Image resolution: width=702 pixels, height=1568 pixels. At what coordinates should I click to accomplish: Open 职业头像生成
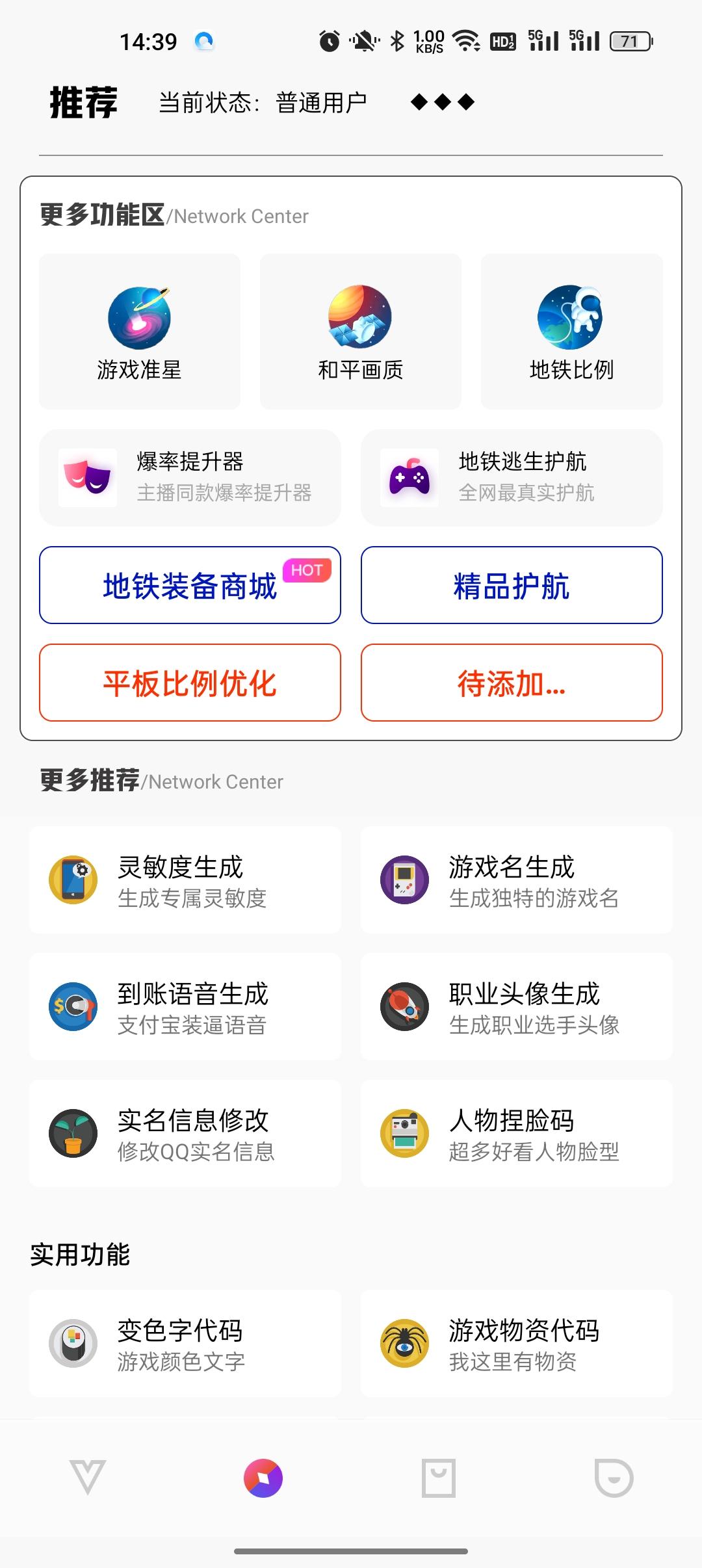click(517, 1007)
